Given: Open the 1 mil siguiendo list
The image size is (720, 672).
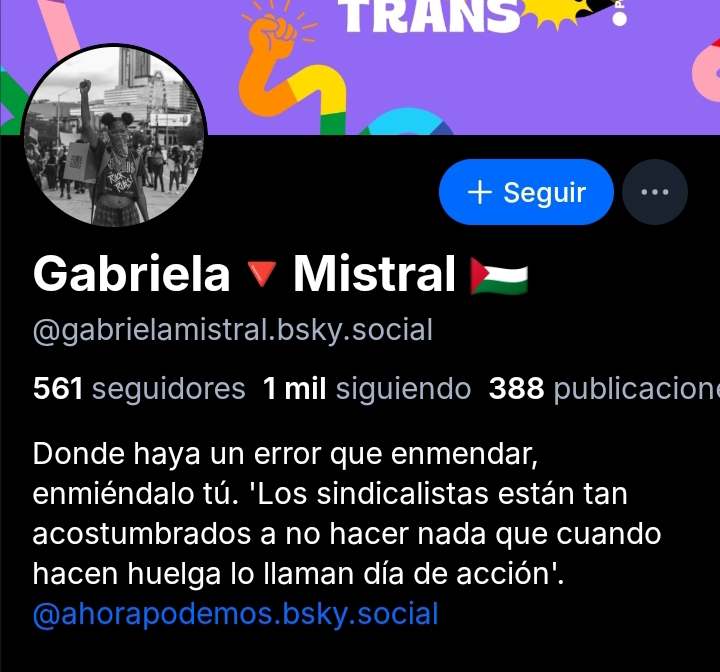Looking at the screenshot, I should tap(366, 389).
